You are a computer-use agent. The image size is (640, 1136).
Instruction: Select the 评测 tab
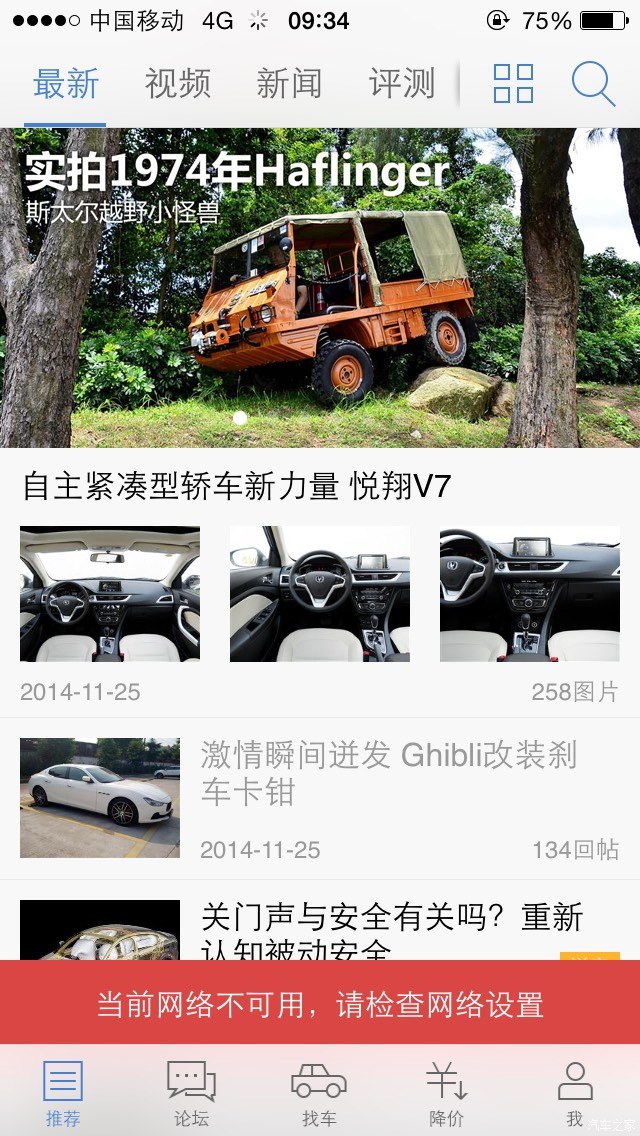point(401,85)
